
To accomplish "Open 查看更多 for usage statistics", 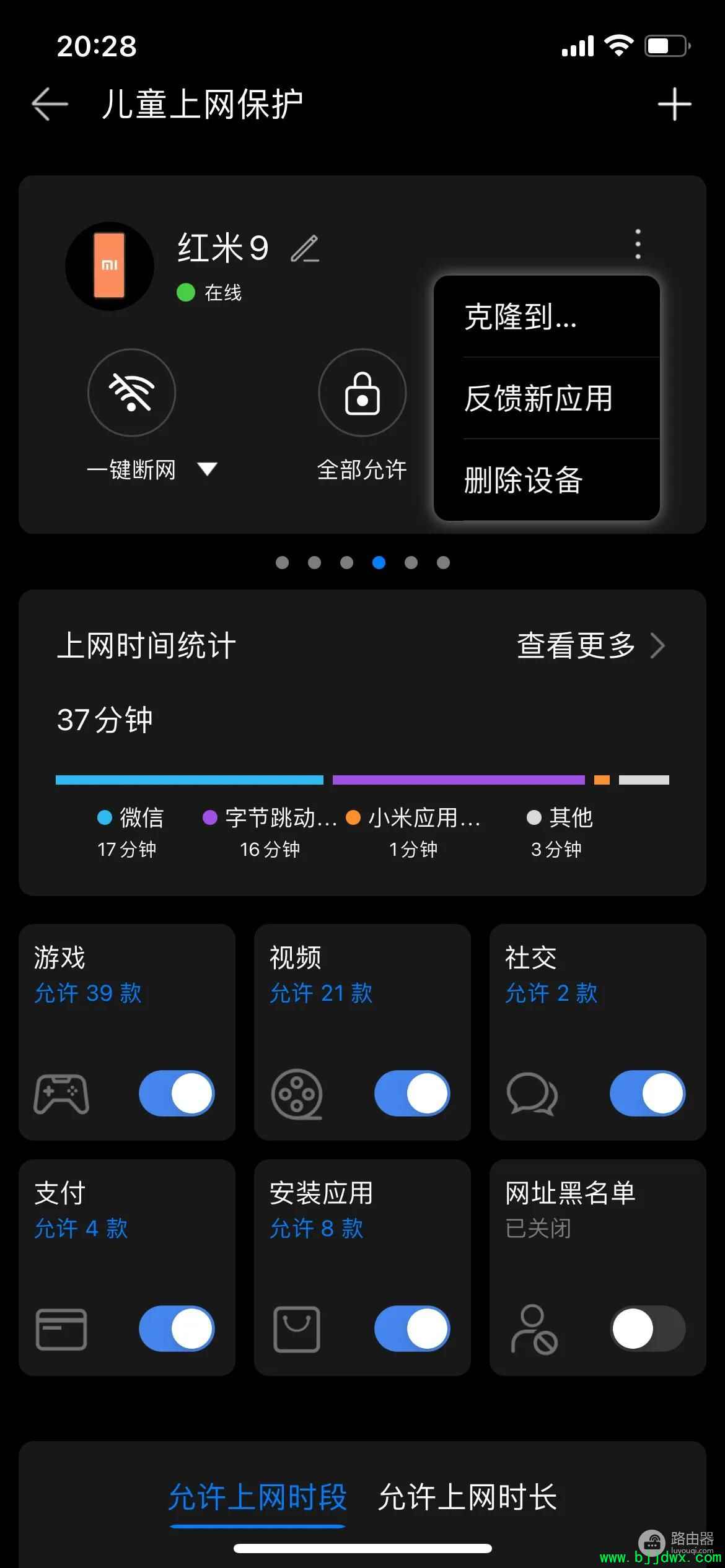I will (x=591, y=645).
